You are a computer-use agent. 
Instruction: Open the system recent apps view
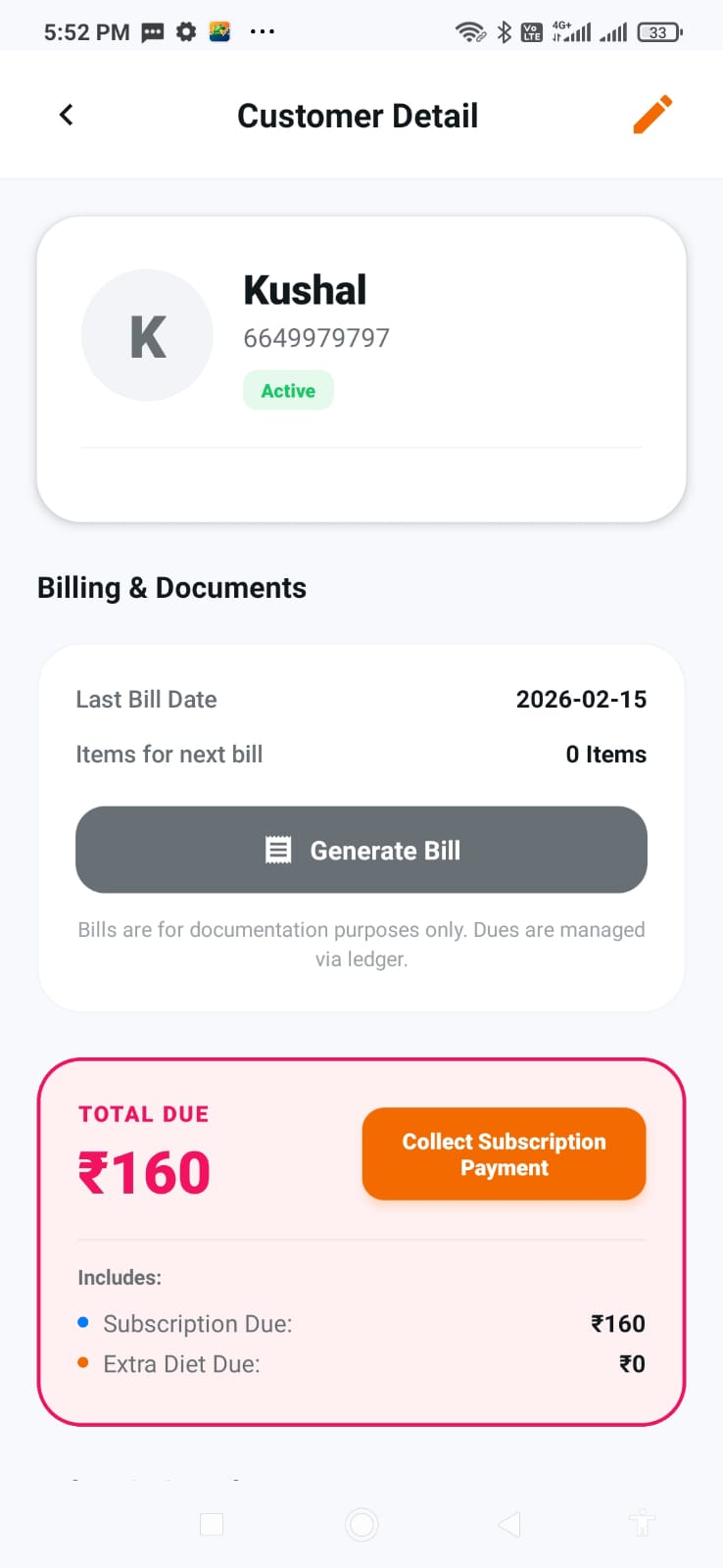tap(212, 1524)
